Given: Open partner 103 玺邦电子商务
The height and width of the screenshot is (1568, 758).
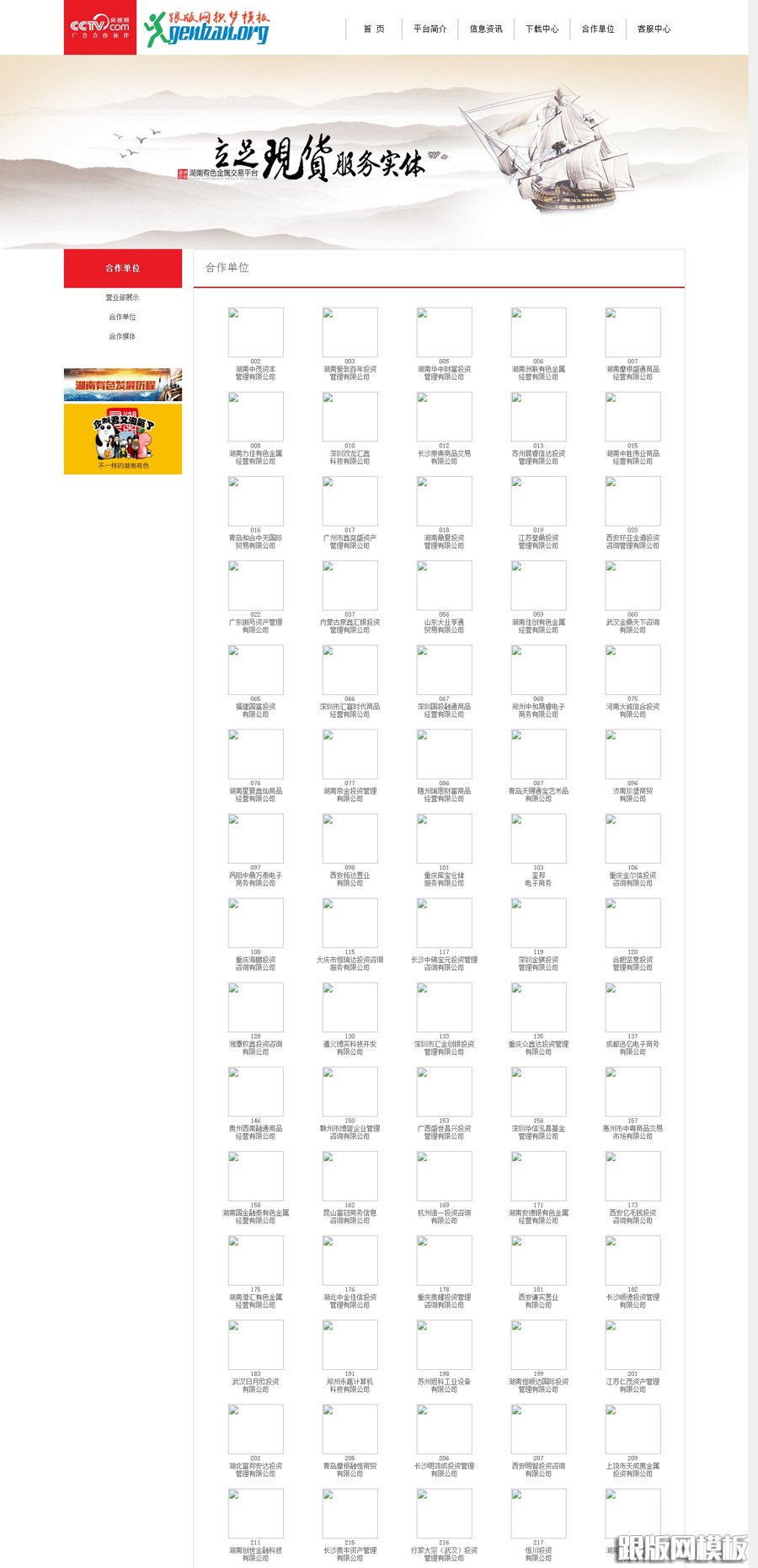Looking at the screenshot, I should pyautogui.click(x=538, y=850).
